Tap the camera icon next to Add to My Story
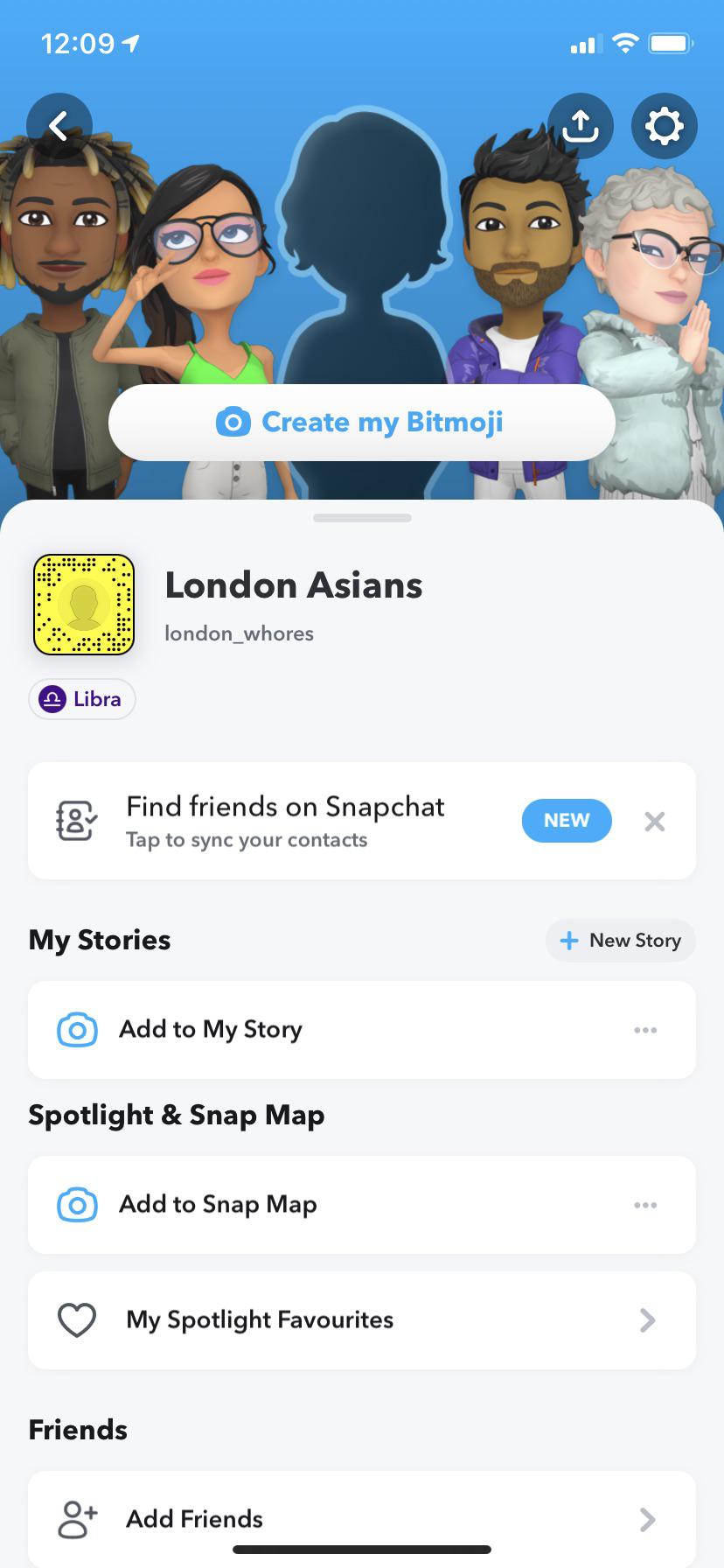This screenshot has width=724, height=1568. coord(77,1030)
